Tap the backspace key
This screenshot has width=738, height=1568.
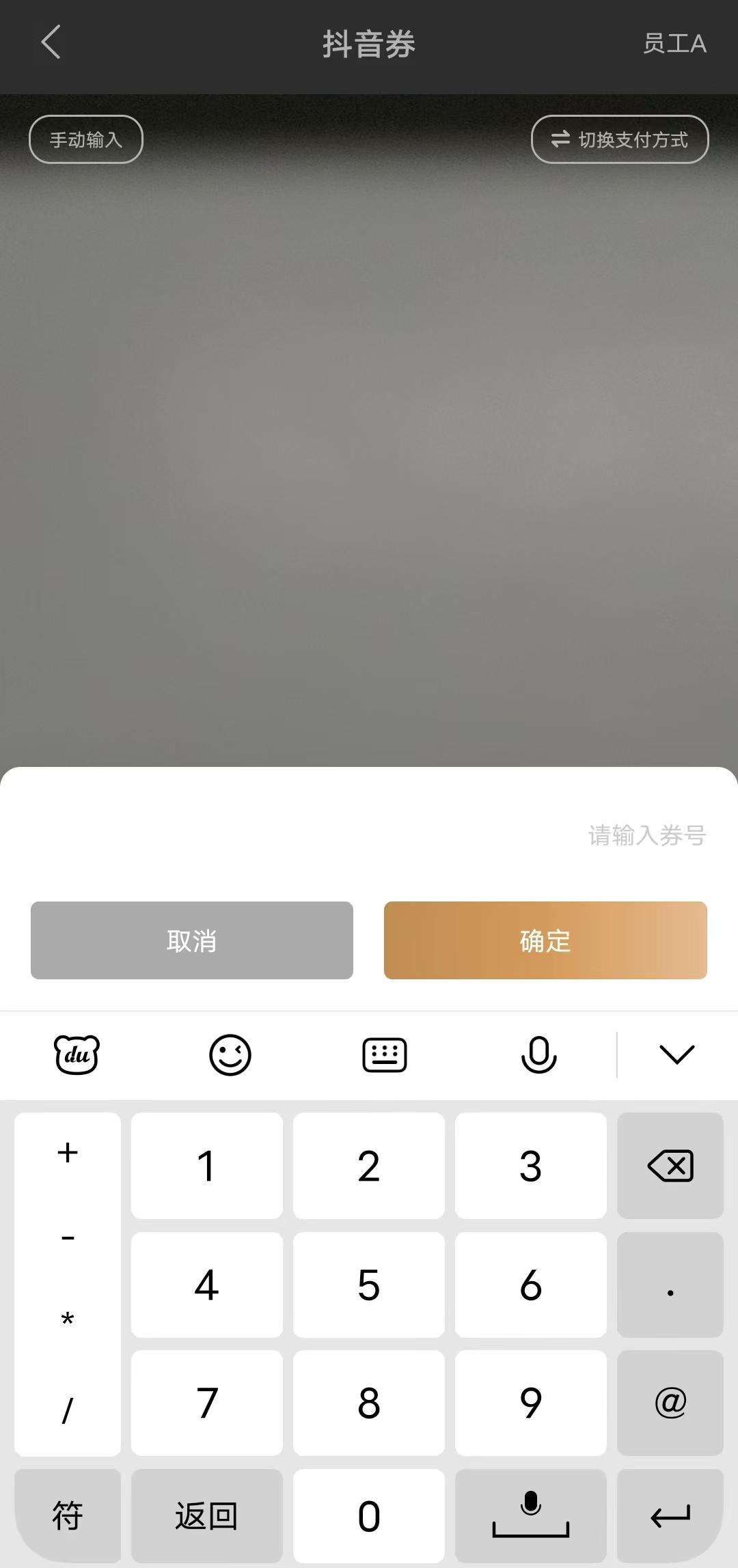click(670, 1166)
